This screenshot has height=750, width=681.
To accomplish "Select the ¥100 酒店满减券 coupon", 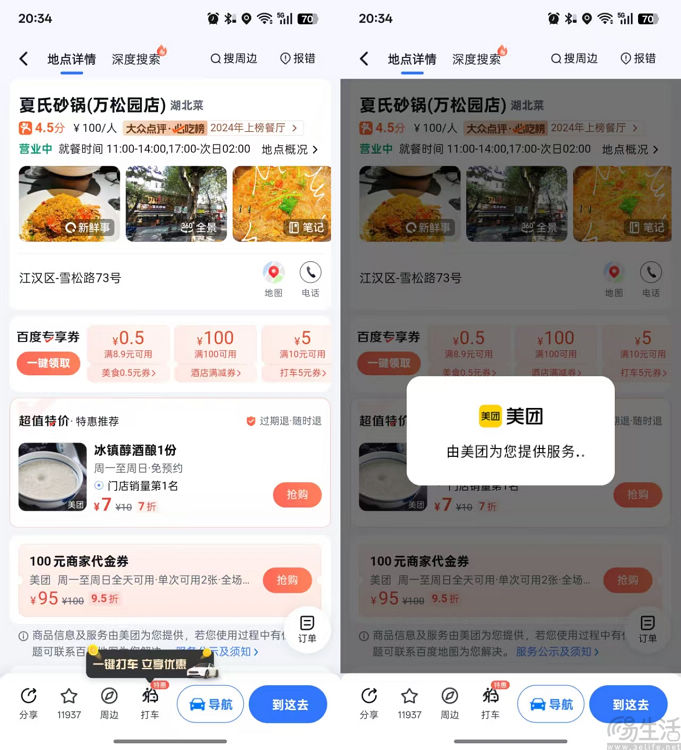I will pos(215,353).
